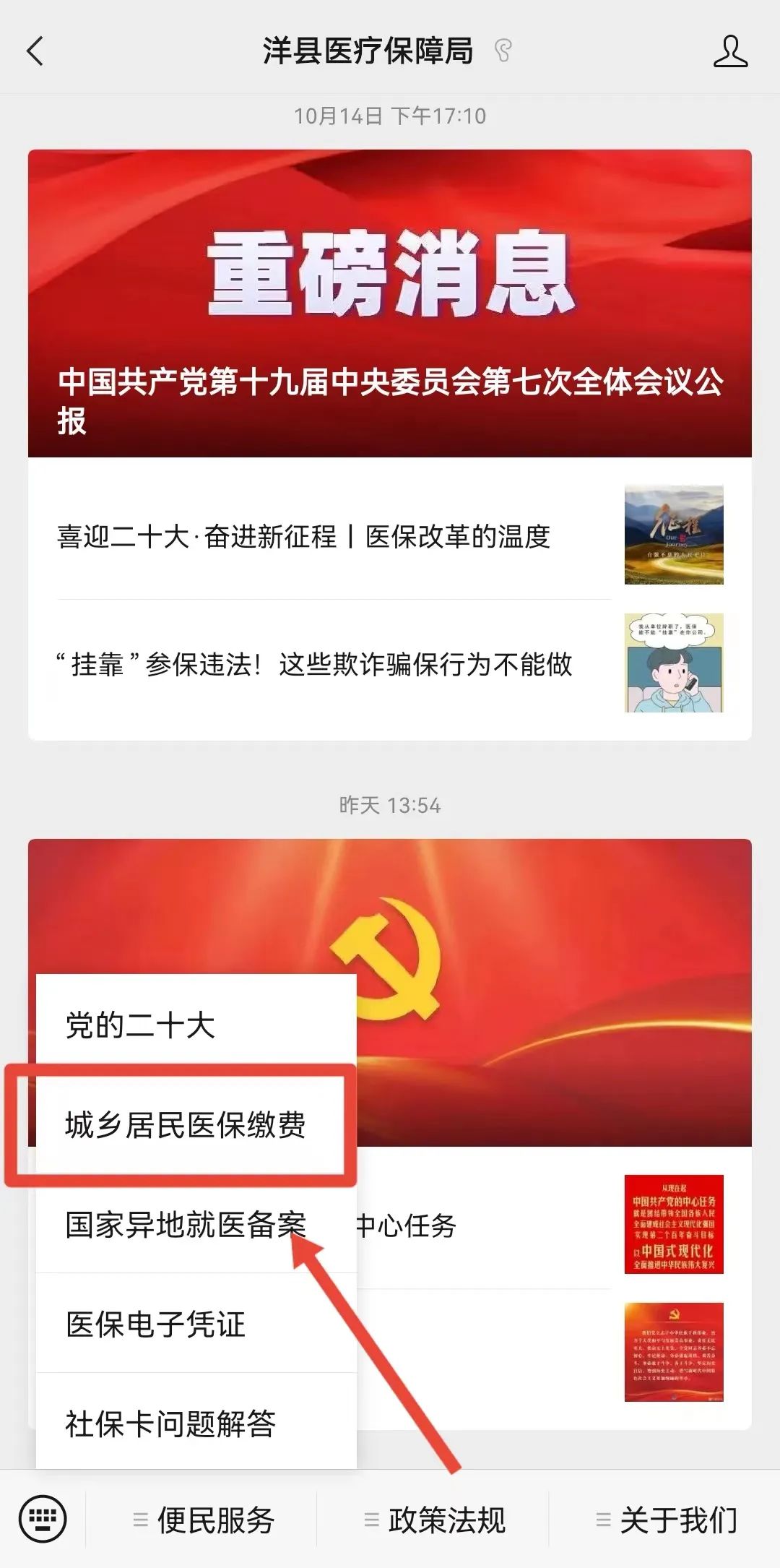Open the account profile icon

pyautogui.click(x=730, y=51)
